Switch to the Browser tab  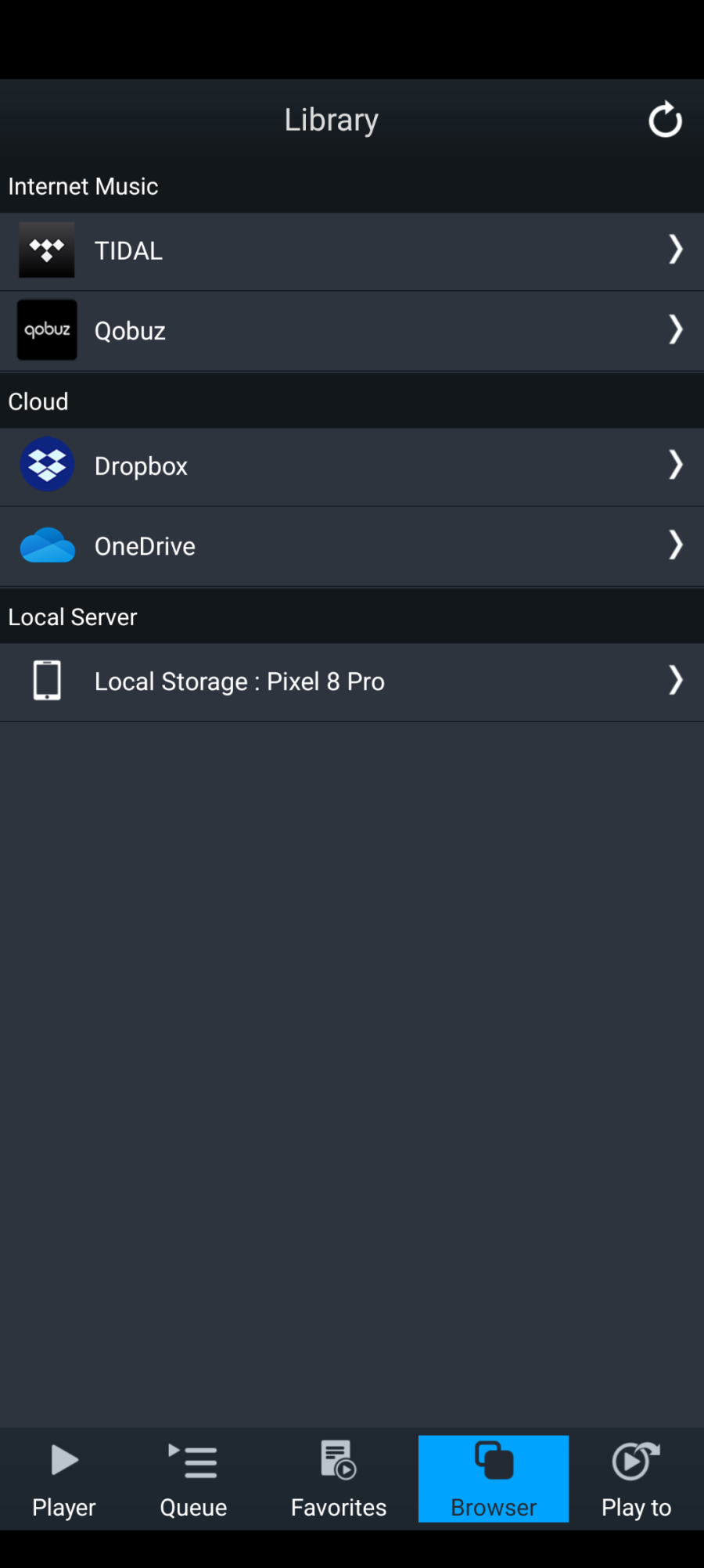pos(493,1479)
